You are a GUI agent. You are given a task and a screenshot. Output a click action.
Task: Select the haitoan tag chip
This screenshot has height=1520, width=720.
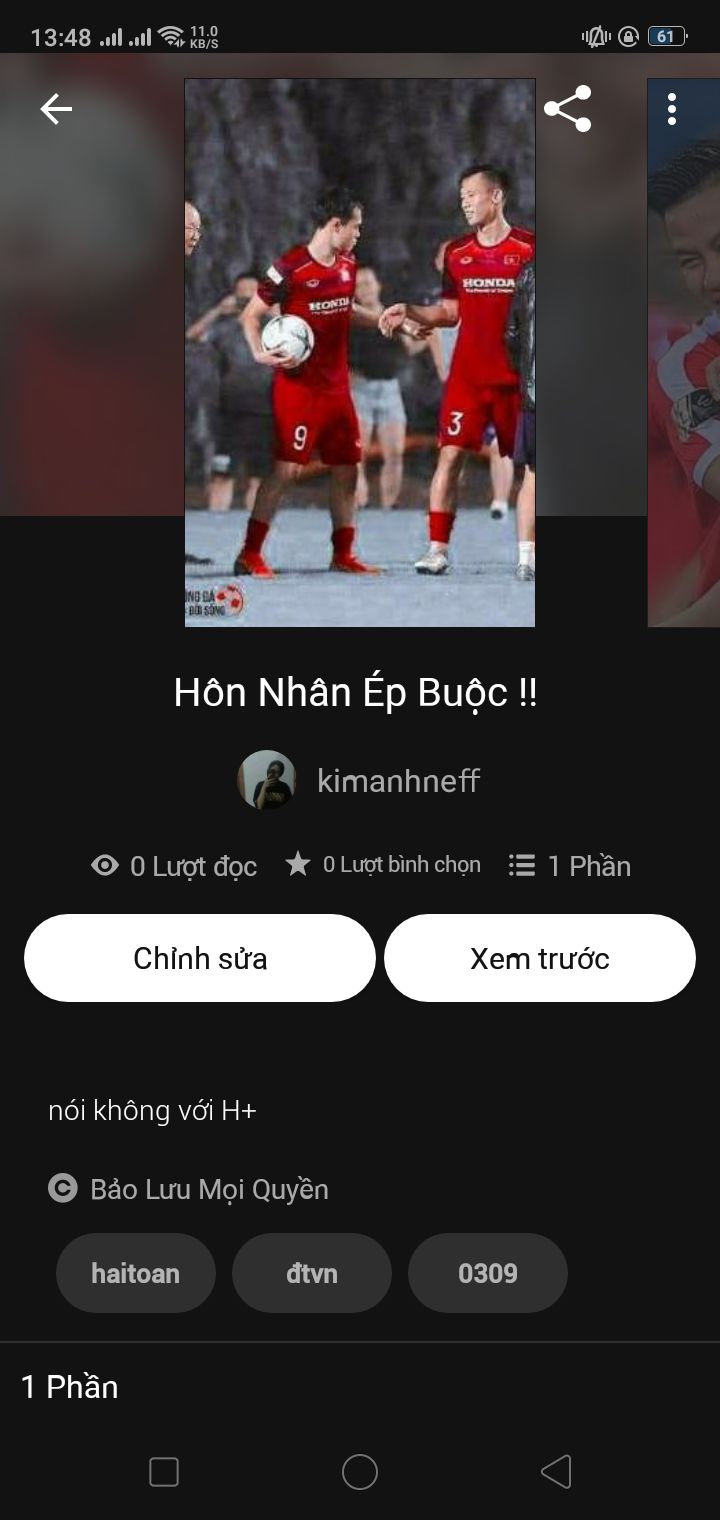[x=136, y=1273]
